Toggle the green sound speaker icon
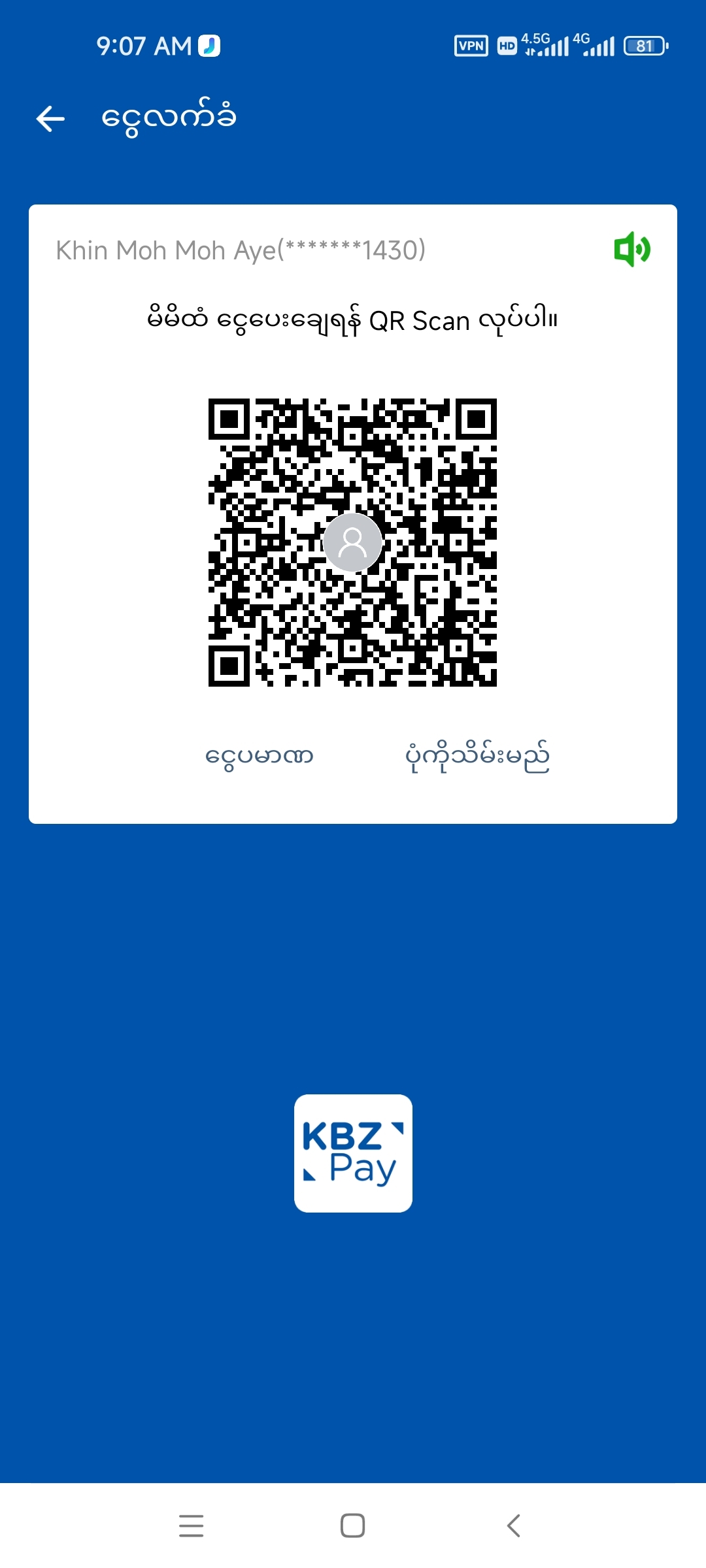The width and height of the screenshot is (706, 1568). (x=631, y=250)
